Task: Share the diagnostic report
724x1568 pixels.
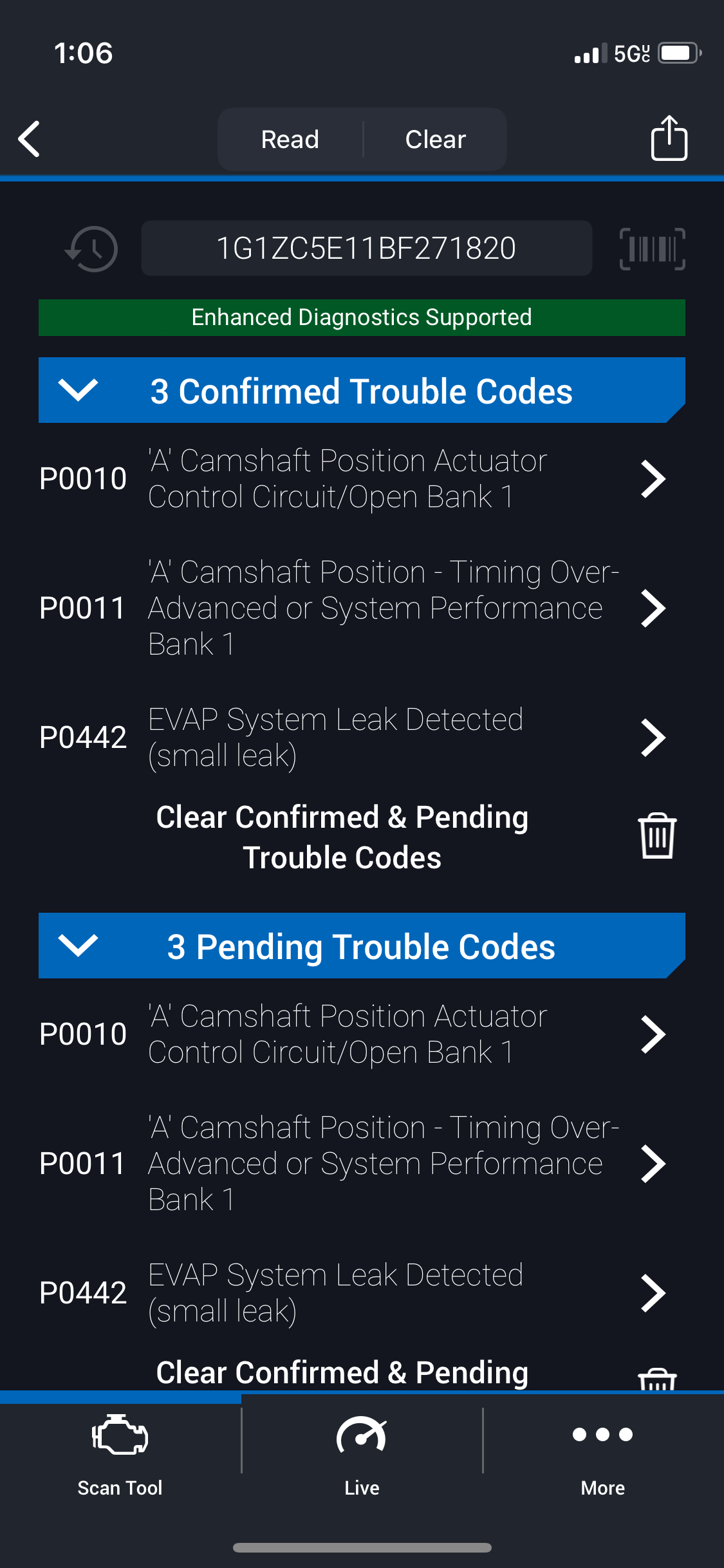Action: [669, 138]
